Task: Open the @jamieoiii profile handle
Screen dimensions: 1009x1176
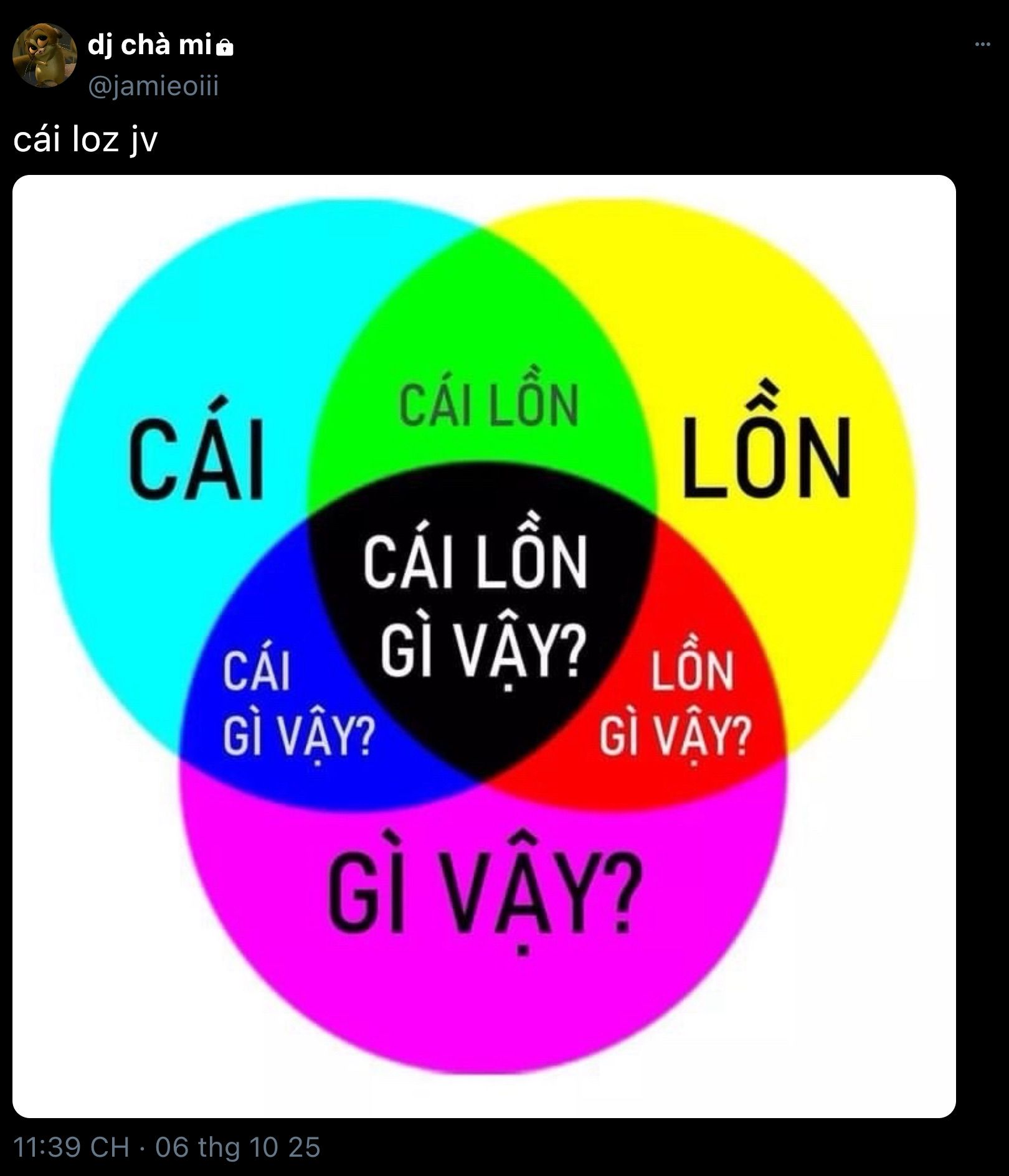Action: pos(153,86)
